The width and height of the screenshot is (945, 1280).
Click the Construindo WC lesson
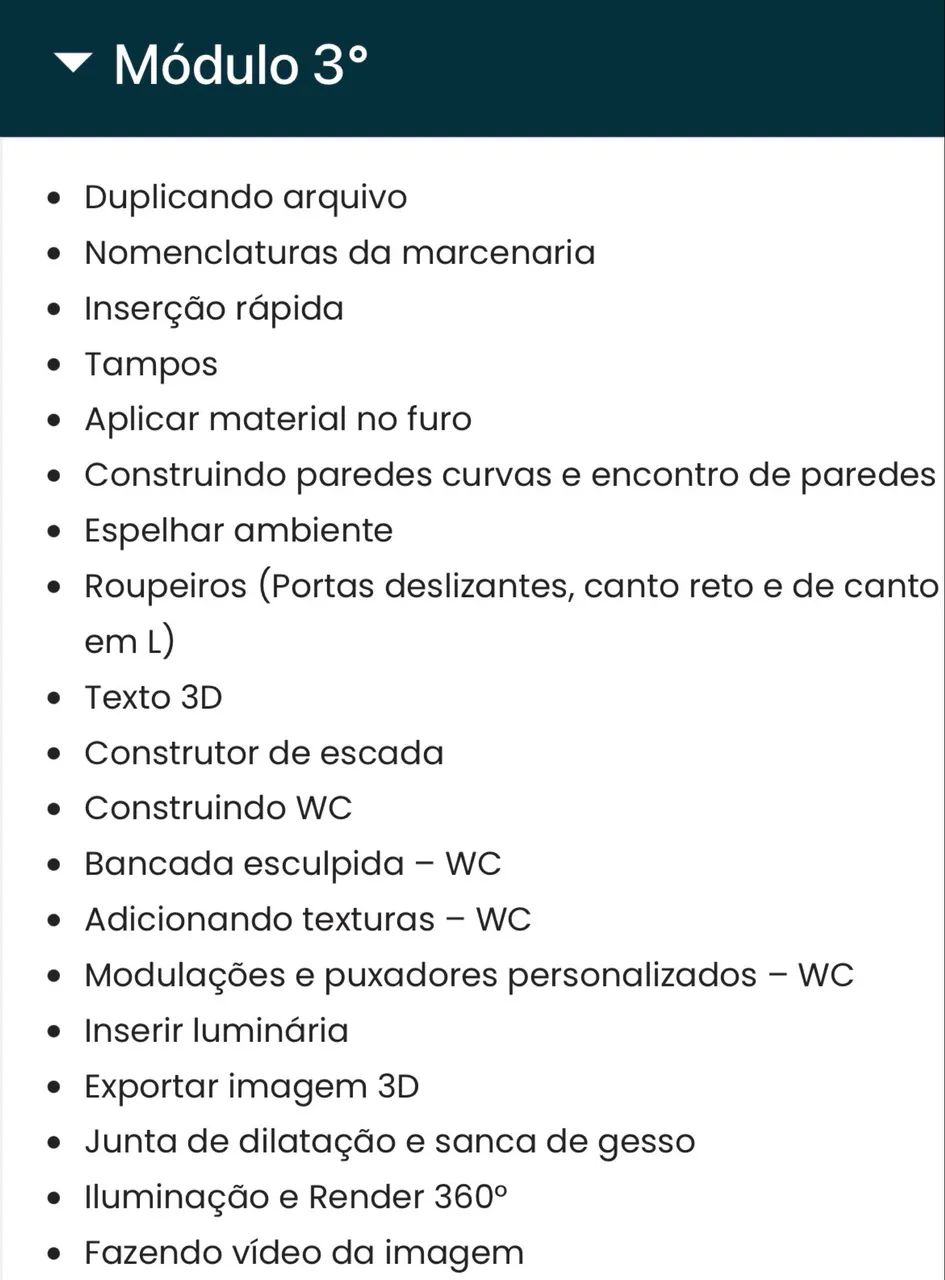218,808
